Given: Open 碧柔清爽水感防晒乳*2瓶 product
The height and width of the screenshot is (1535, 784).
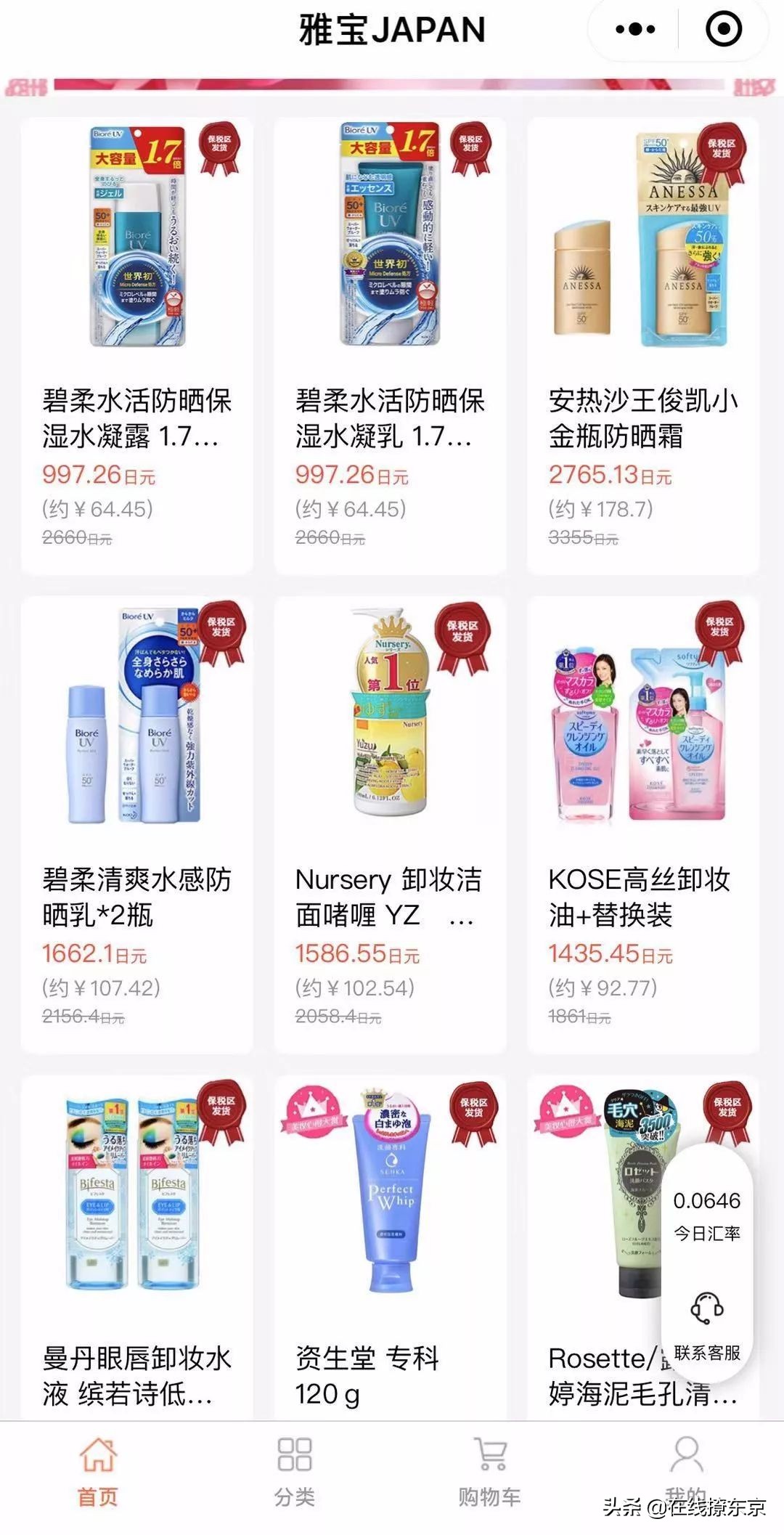Looking at the screenshot, I should (x=137, y=825).
